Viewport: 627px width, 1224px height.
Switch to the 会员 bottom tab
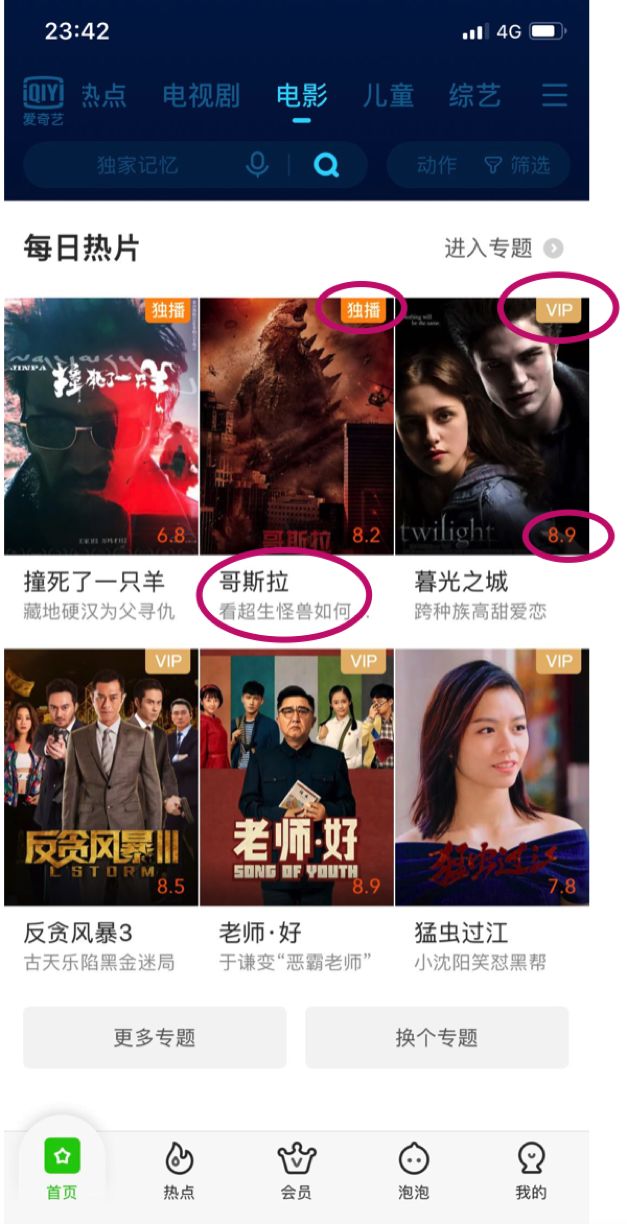(296, 1171)
